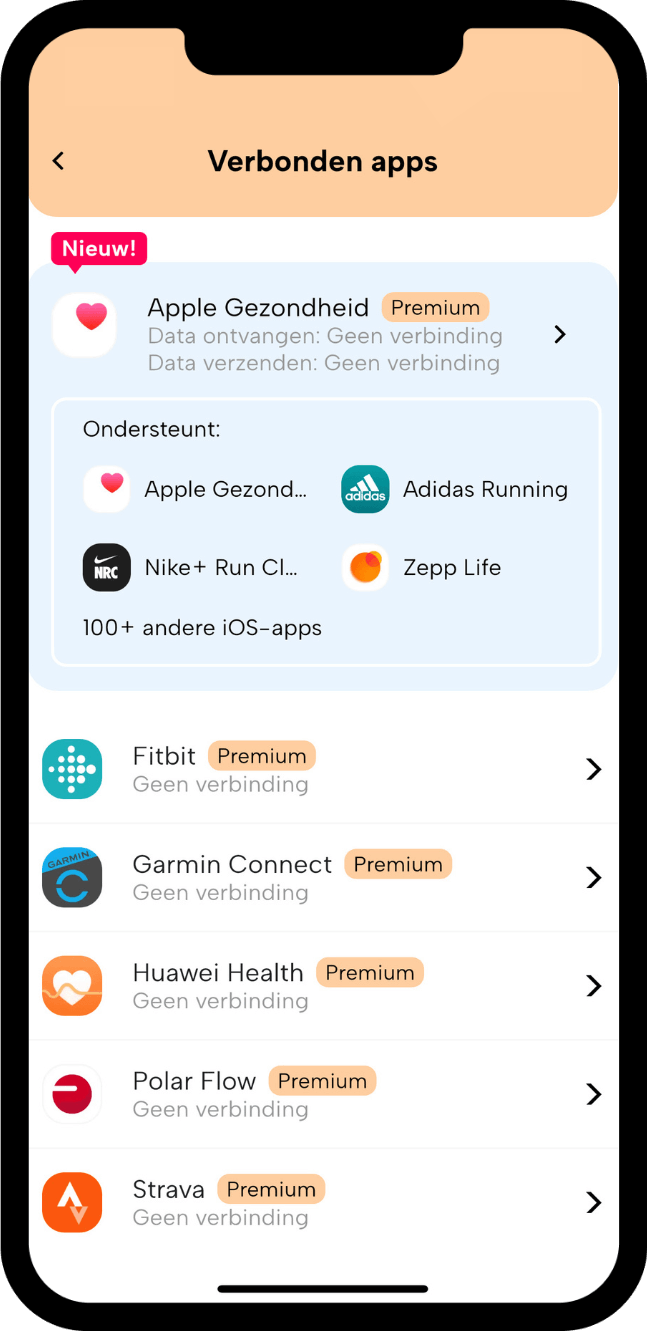Connect Strava from the list
The height and width of the screenshot is (1331, 647).
(323, 1202)
